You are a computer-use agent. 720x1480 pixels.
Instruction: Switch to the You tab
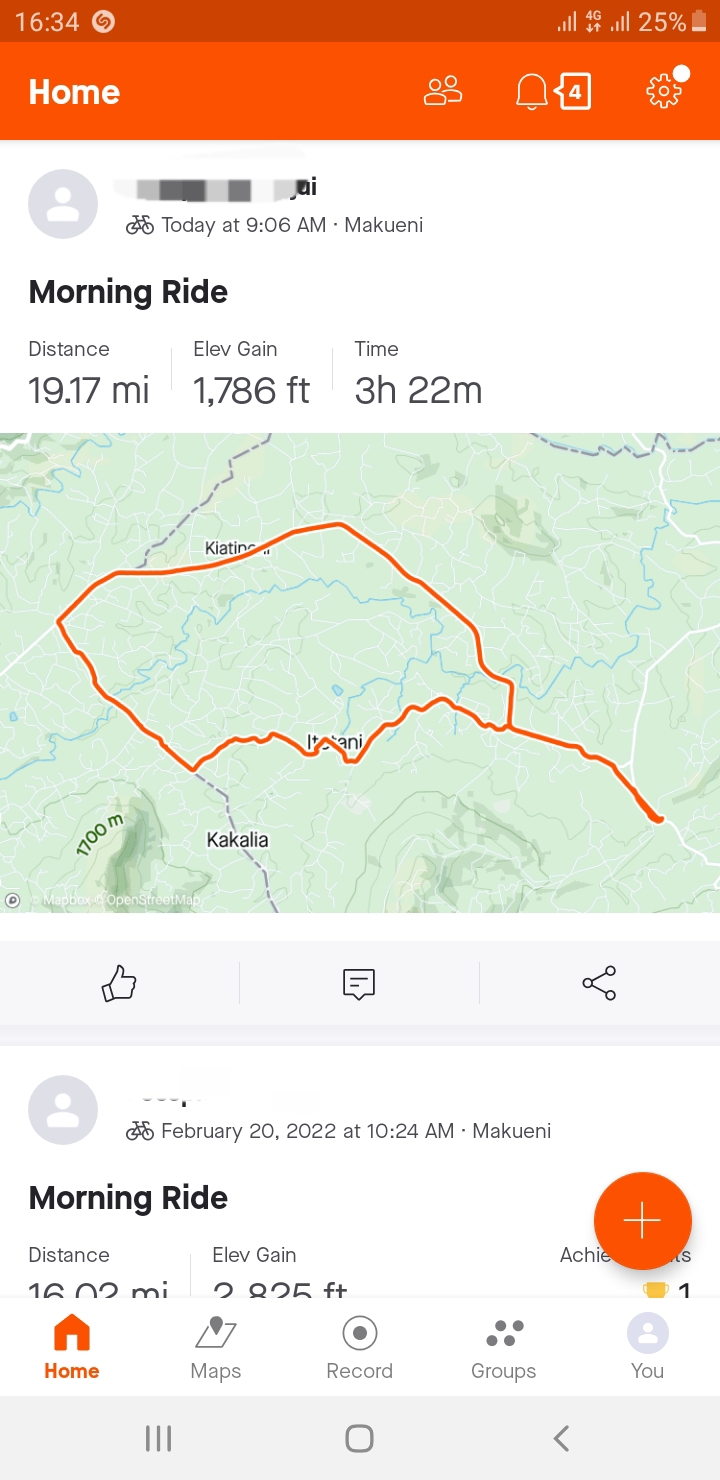tap(647, 1347)
